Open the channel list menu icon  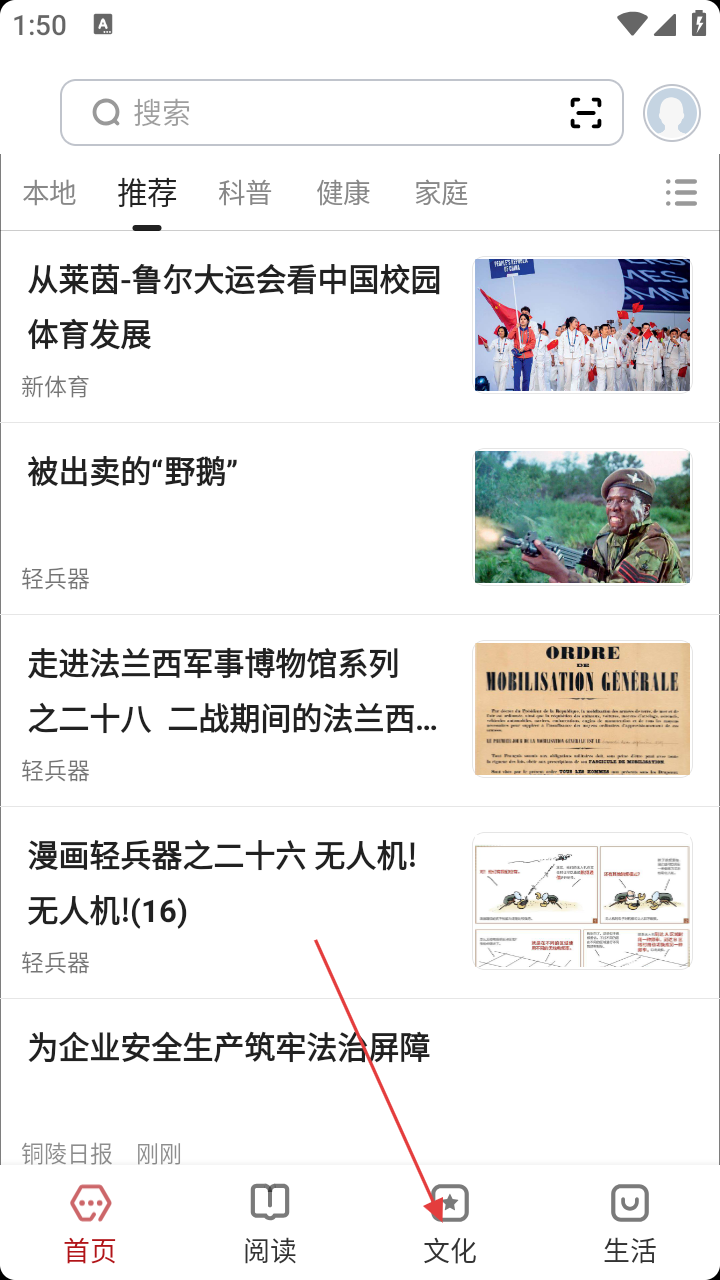pyautogui.click(x=681, y=192)
